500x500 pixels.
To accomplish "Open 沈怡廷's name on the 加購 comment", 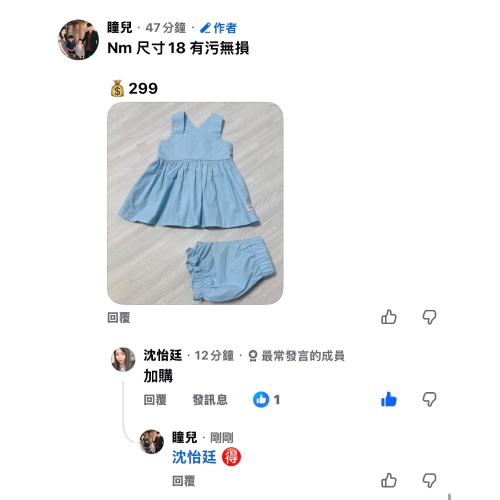I will pyautogui.click(x=163, y=355).
